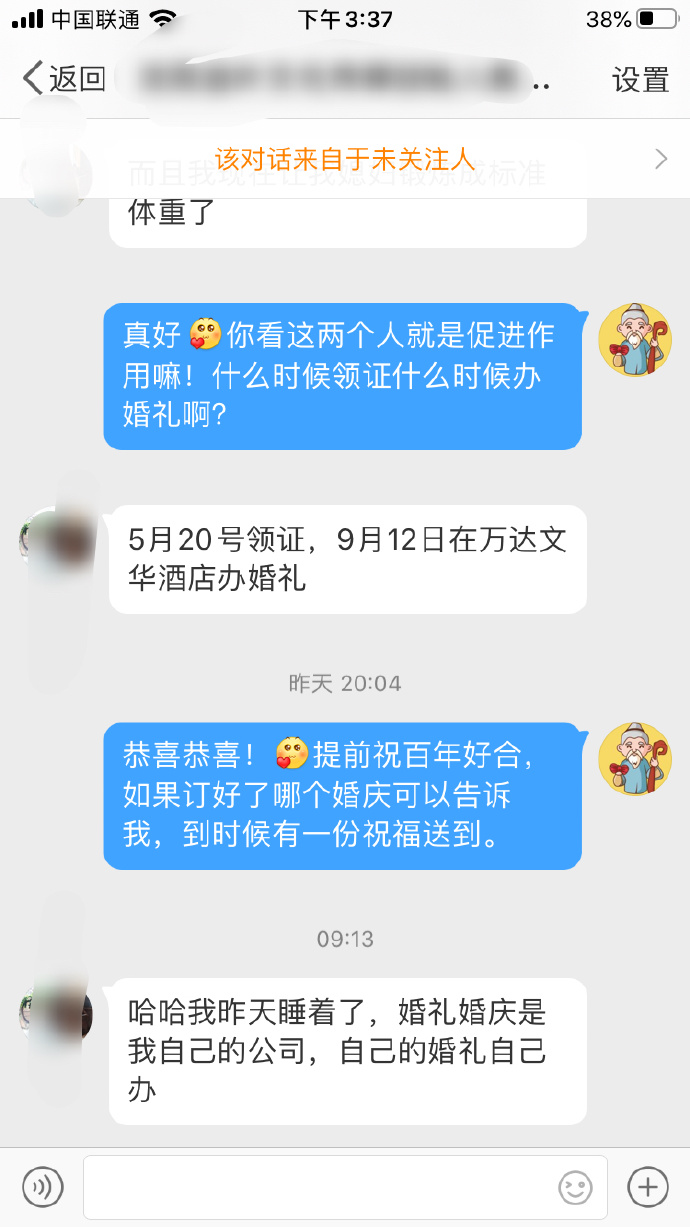Open the plus attachment menu
The width and height of the screenshot is (690, 1227).
click(647, 1187)
